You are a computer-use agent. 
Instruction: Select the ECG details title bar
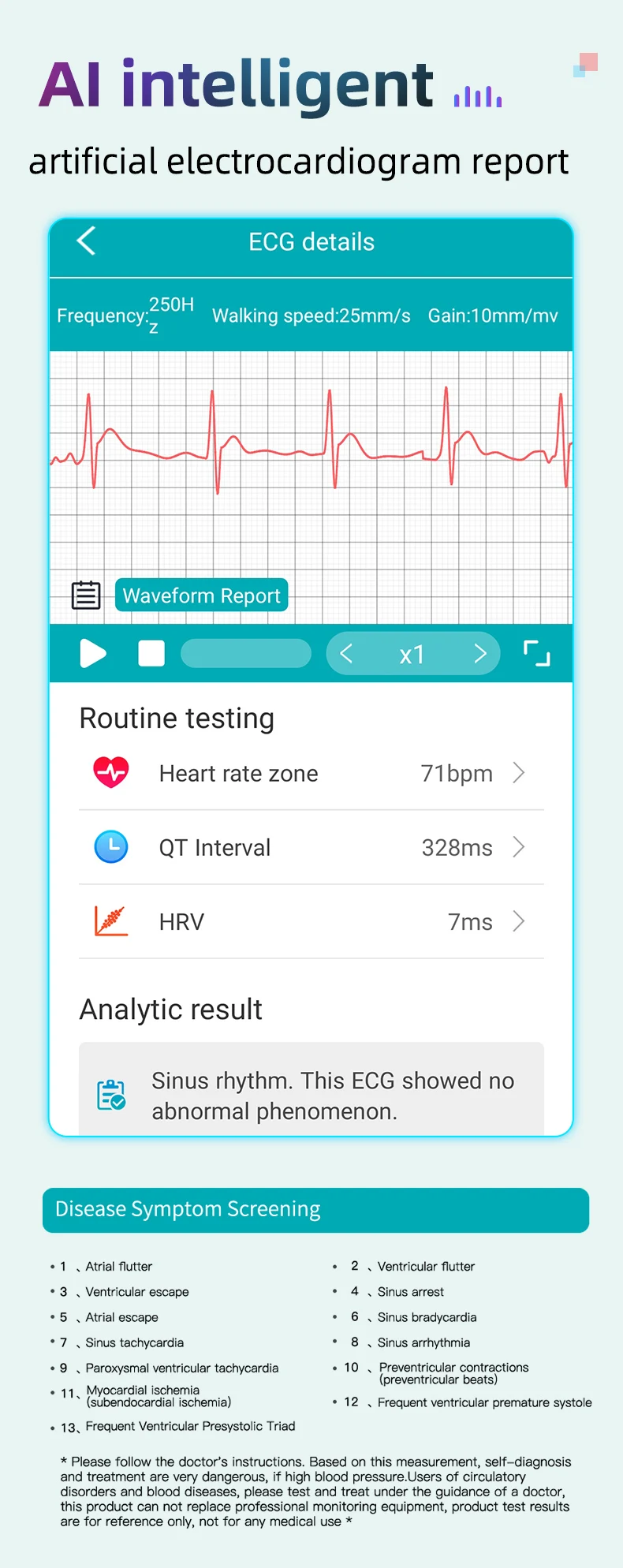(311, 242)
